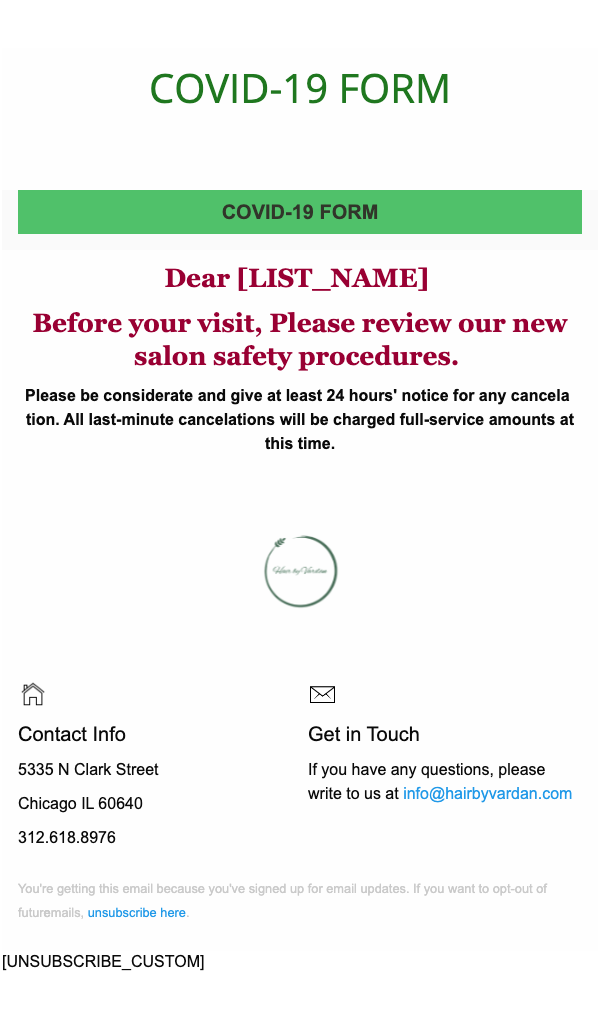Viewport: 600px width, 1023px height.
Task: Tap the unsubscribe here link
Action: coord(136,913)
